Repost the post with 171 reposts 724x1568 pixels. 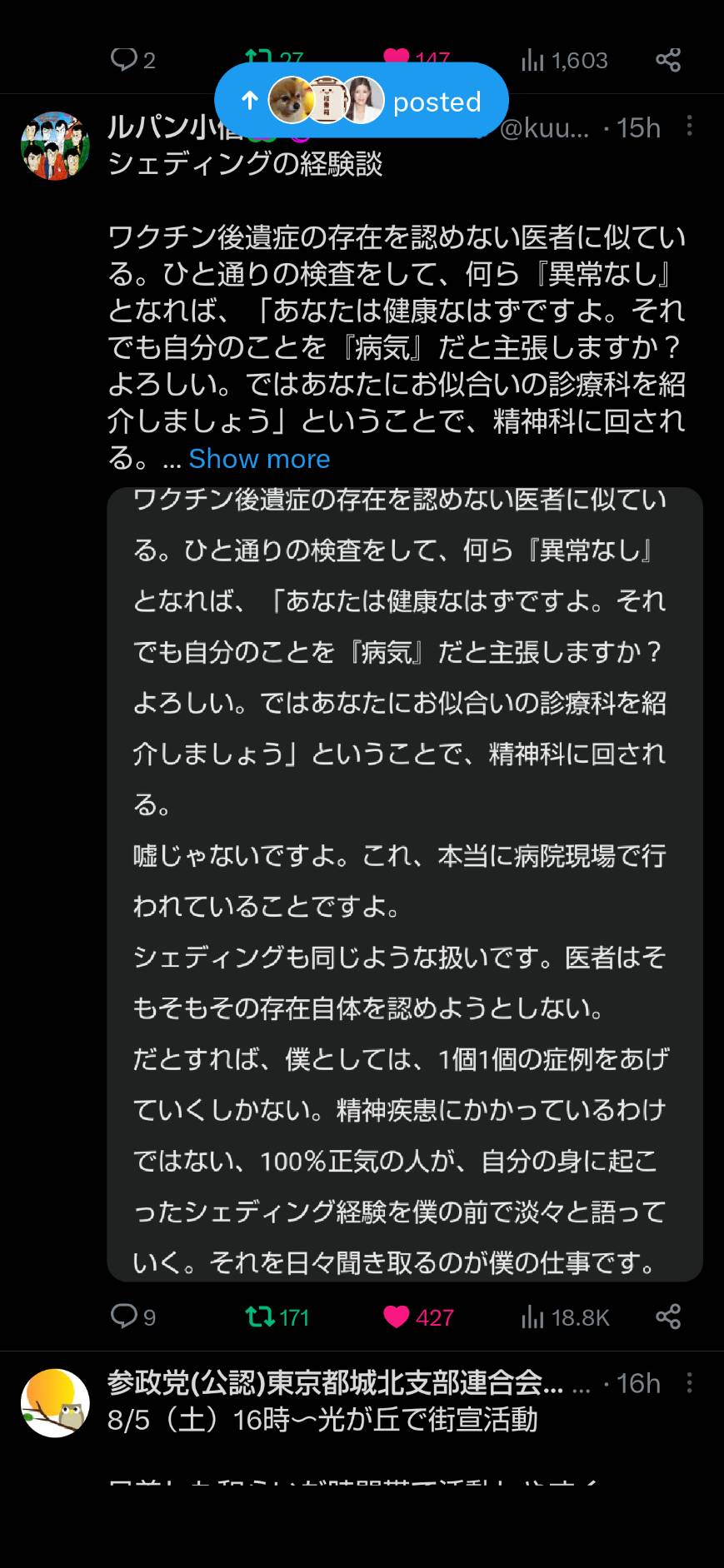[277, 1317]
